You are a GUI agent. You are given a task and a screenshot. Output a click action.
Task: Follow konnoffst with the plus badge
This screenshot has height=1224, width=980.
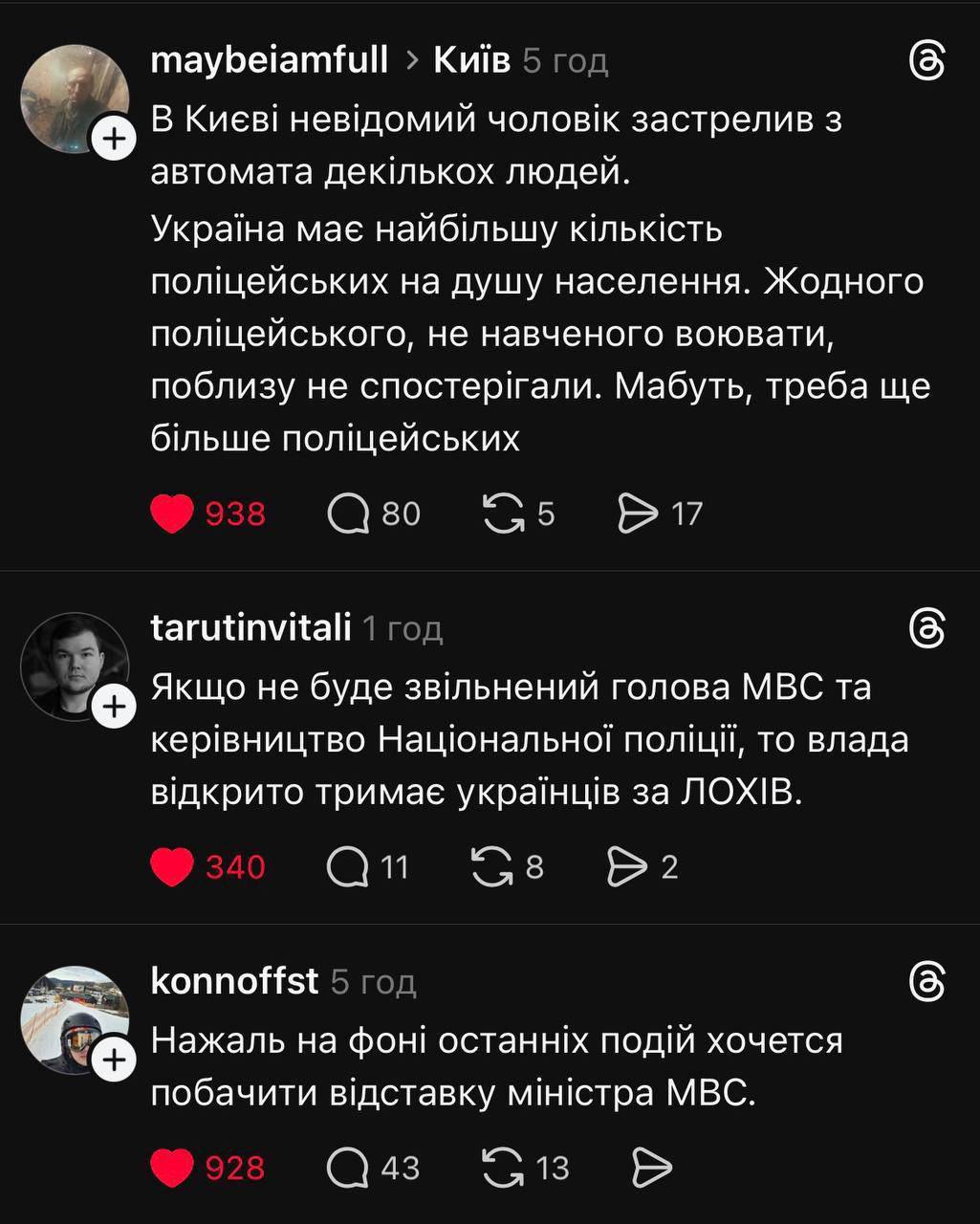pos(115,1059)
